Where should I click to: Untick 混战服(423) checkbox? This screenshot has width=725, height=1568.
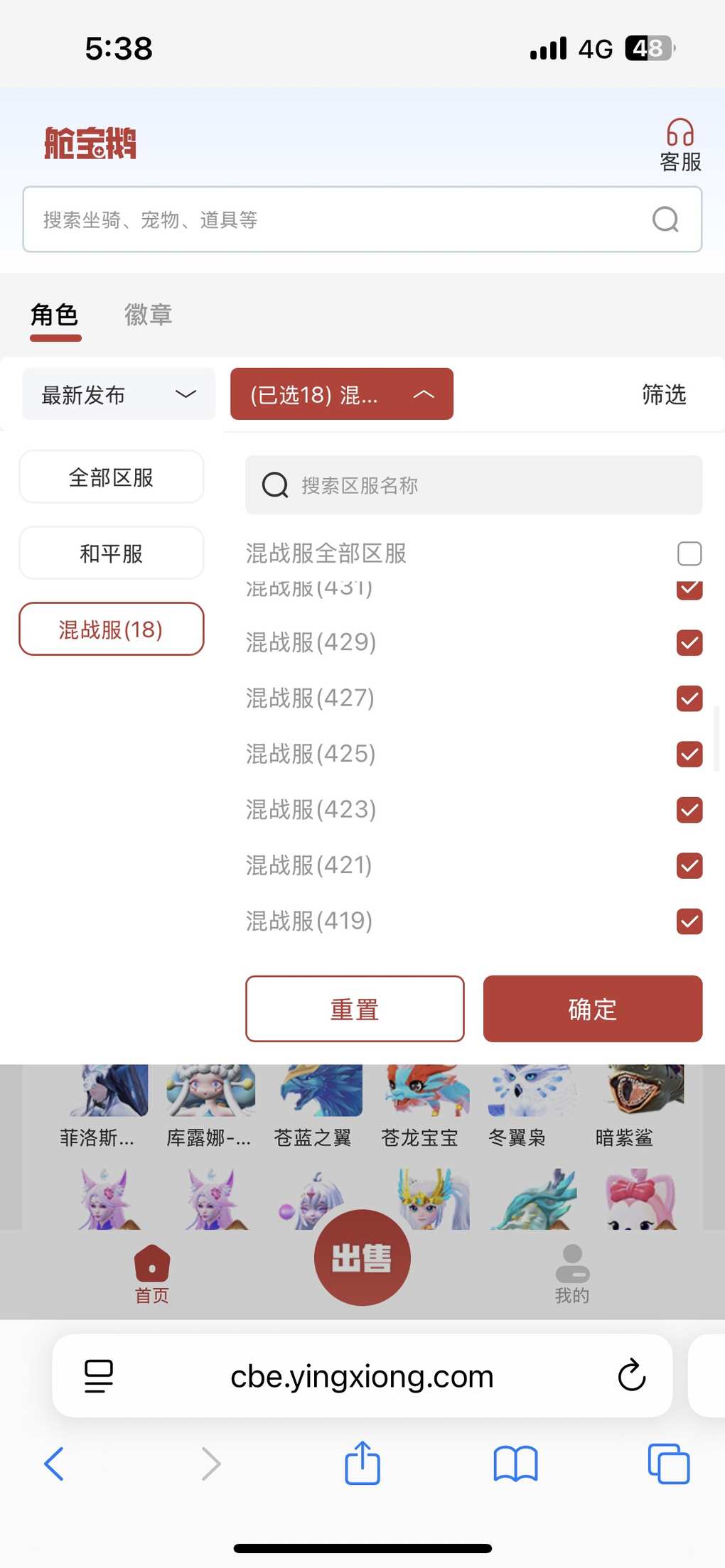[689, 810]
